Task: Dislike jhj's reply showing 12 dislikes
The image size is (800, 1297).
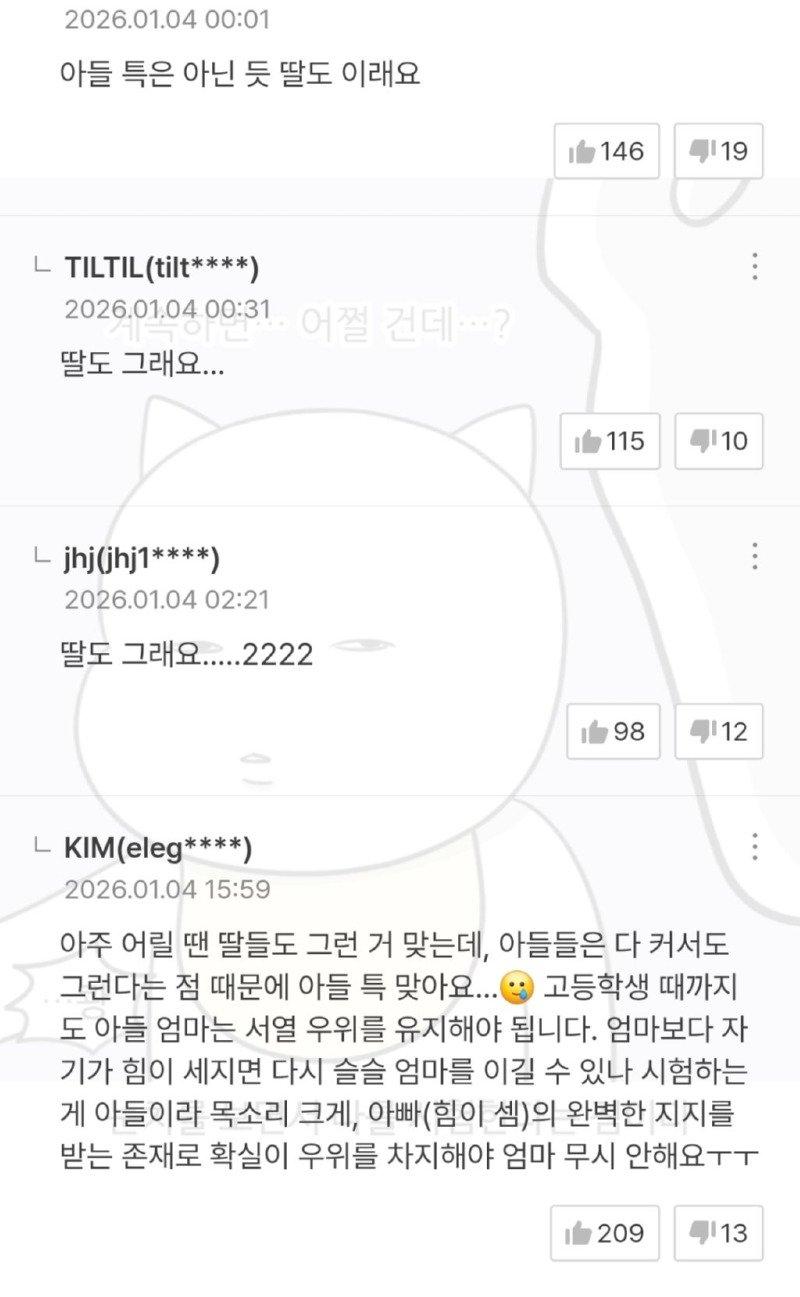Action: point(719,731)
